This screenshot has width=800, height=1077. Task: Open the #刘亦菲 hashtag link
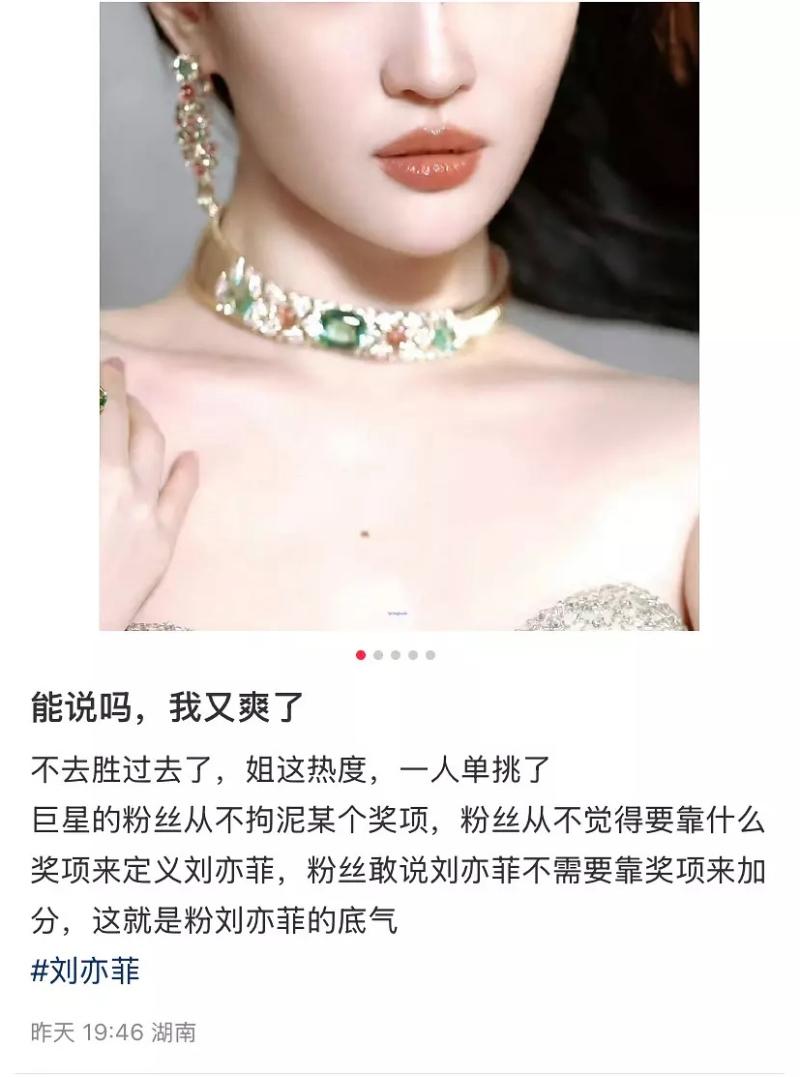click(x=85, y=970)
